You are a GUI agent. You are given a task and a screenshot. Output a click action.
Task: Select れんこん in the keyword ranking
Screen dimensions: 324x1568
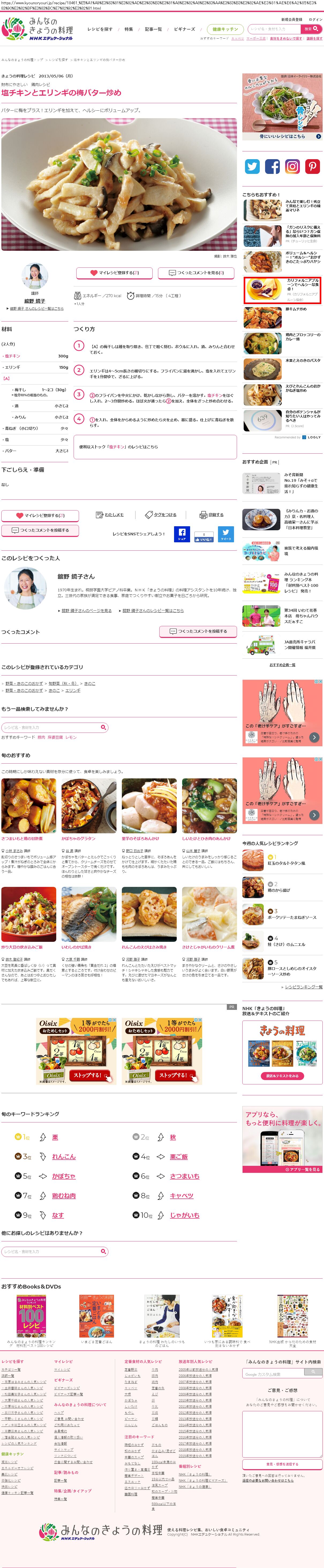64,1156
